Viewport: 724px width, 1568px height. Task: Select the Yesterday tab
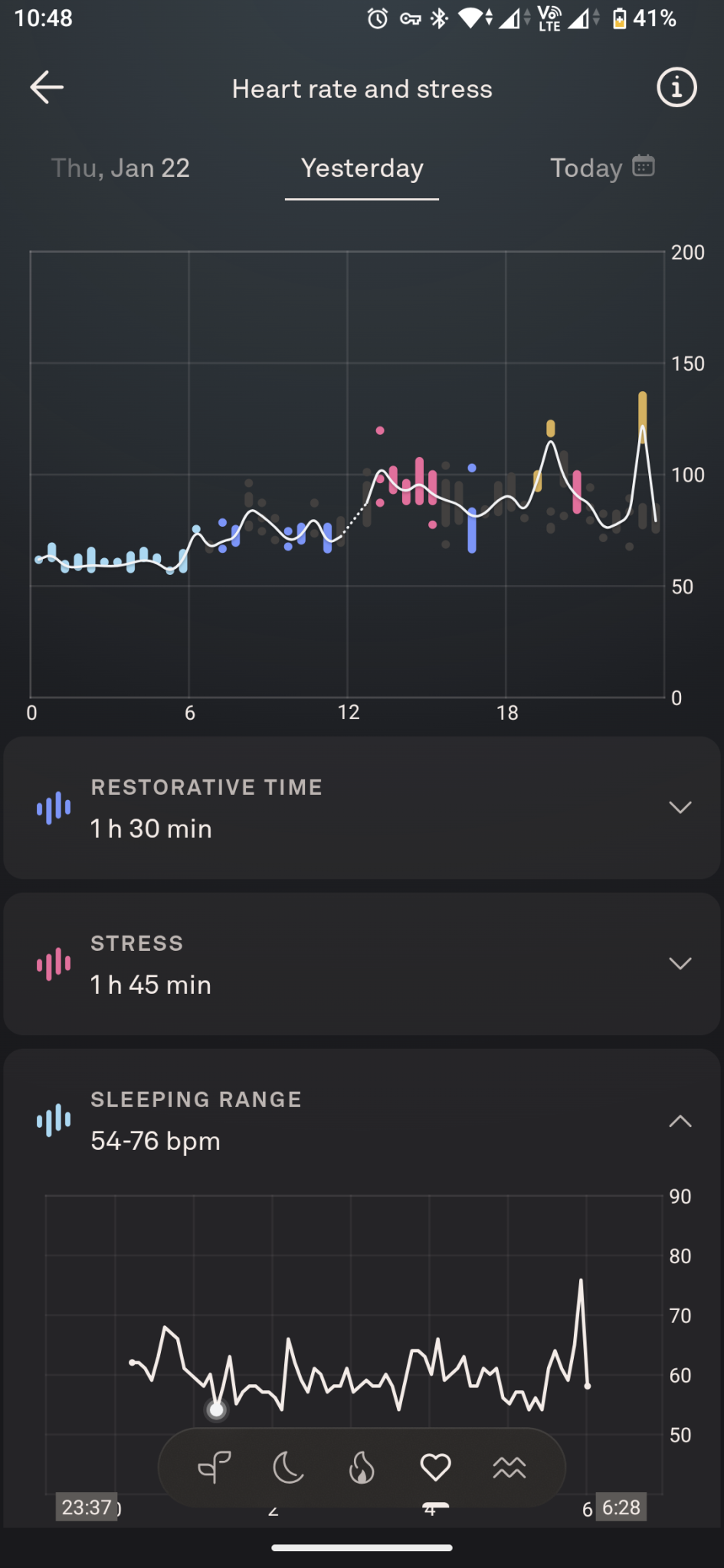[361, 168]
